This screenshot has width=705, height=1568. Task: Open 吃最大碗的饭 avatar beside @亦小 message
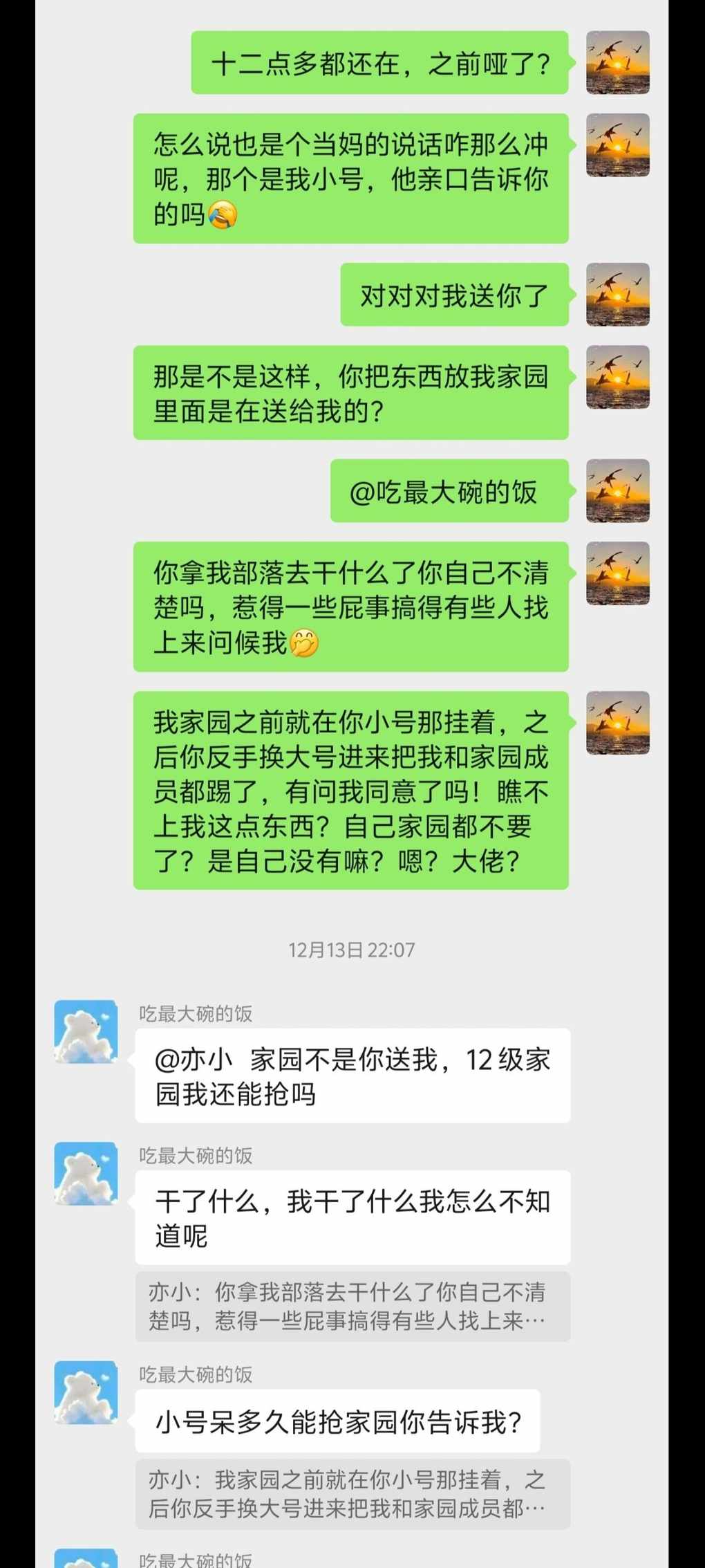(x=86, y=1031)
